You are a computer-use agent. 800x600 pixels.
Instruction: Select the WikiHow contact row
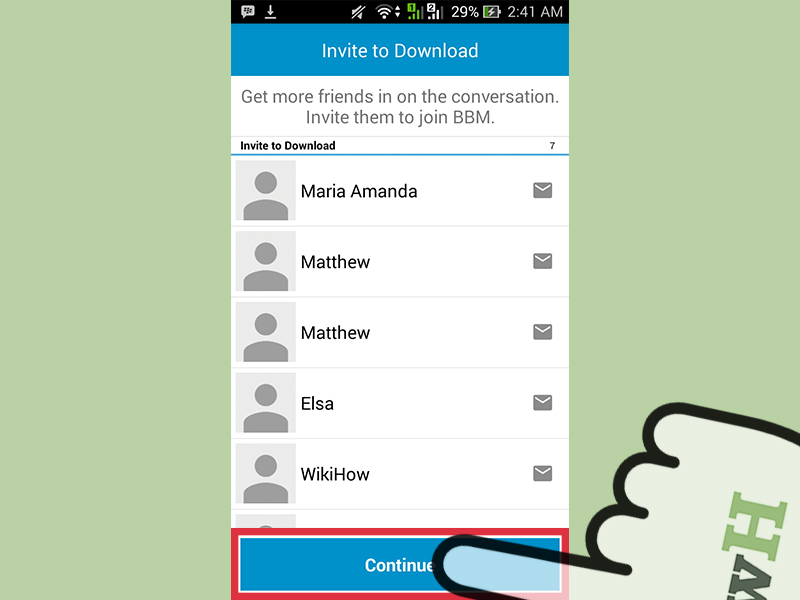pos(335,474)
